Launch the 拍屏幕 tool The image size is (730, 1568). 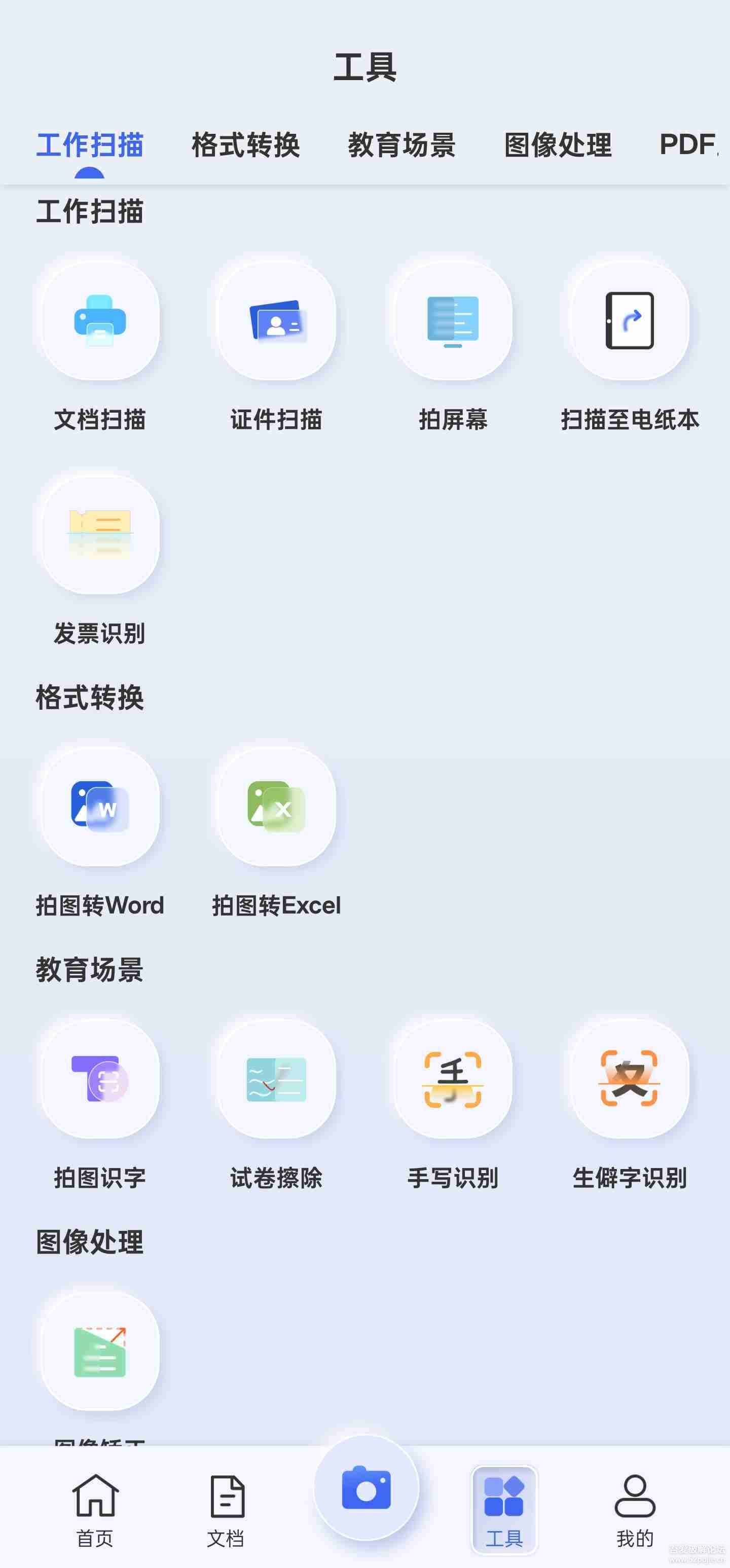pos(453,321)
